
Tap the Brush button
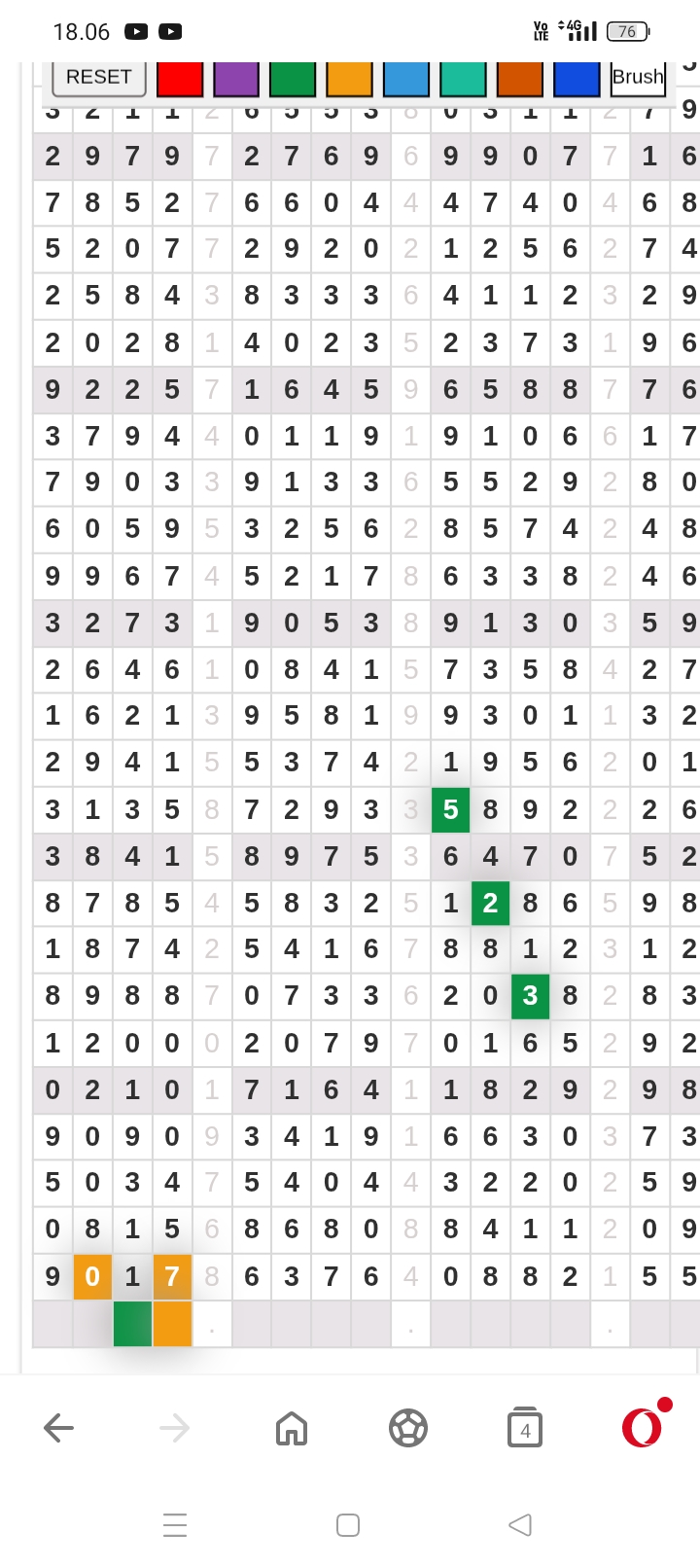pyautogui.click(x=638, y=78)
